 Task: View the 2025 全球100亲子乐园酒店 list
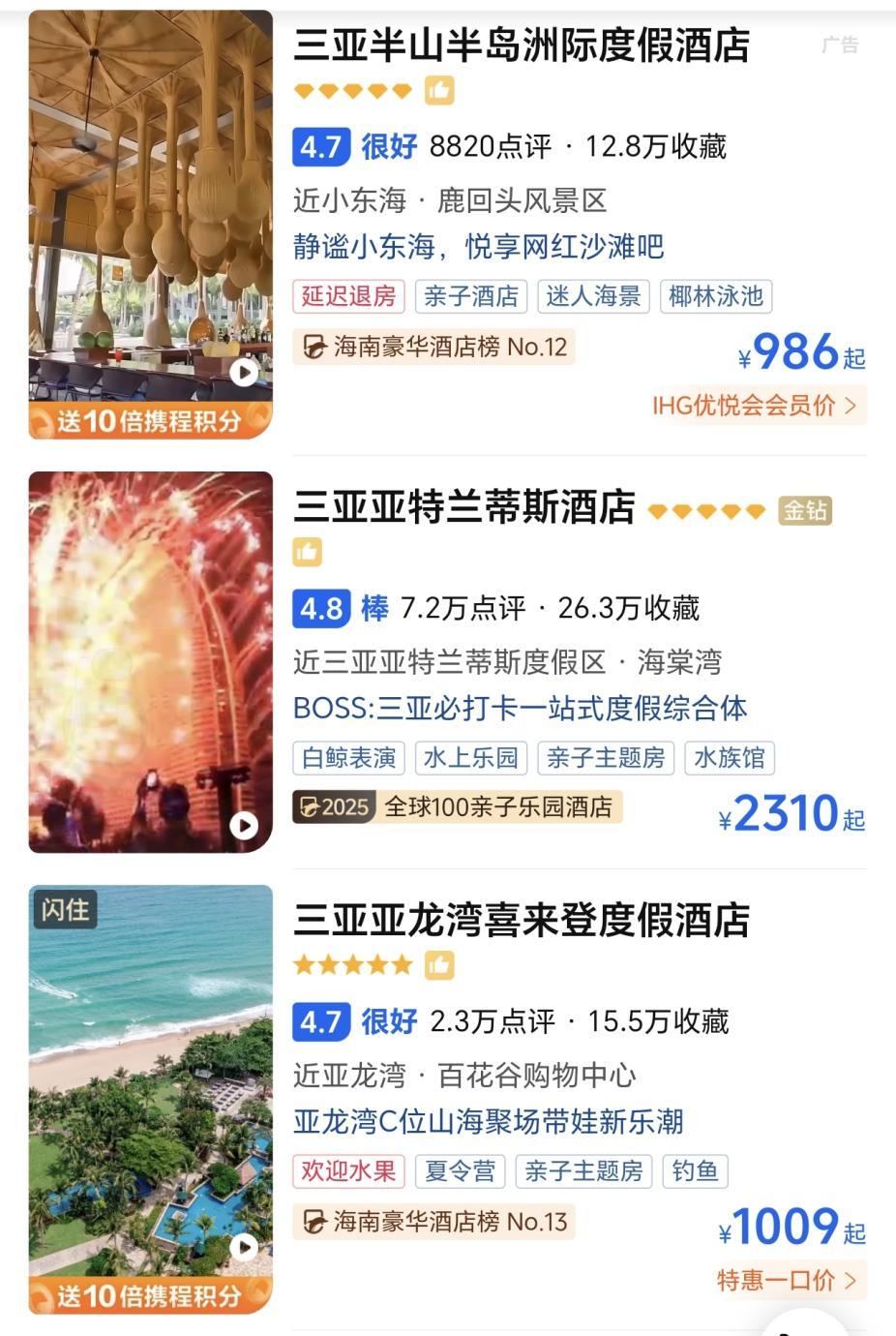coord(457,806)
